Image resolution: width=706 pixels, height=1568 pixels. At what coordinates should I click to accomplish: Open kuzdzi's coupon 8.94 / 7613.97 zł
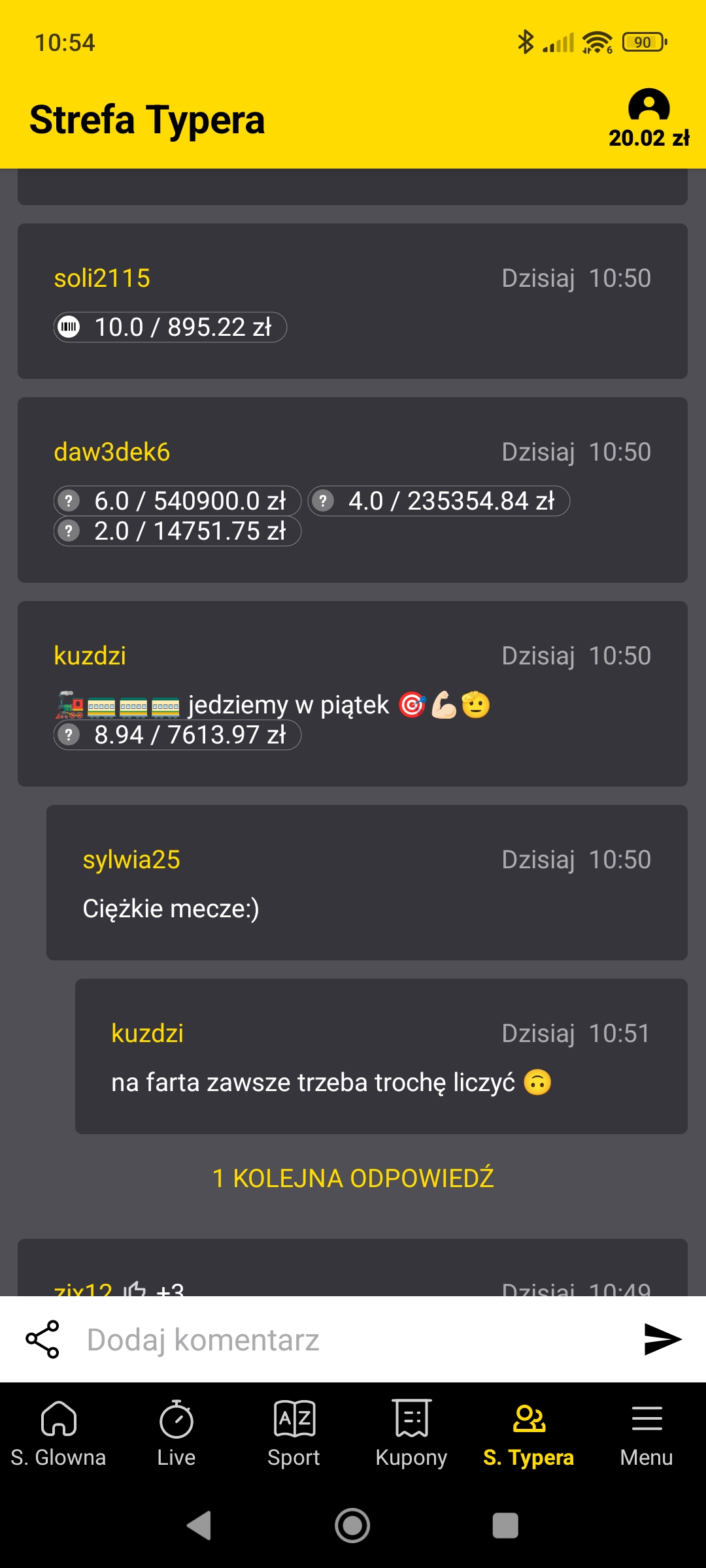[177, 735]
